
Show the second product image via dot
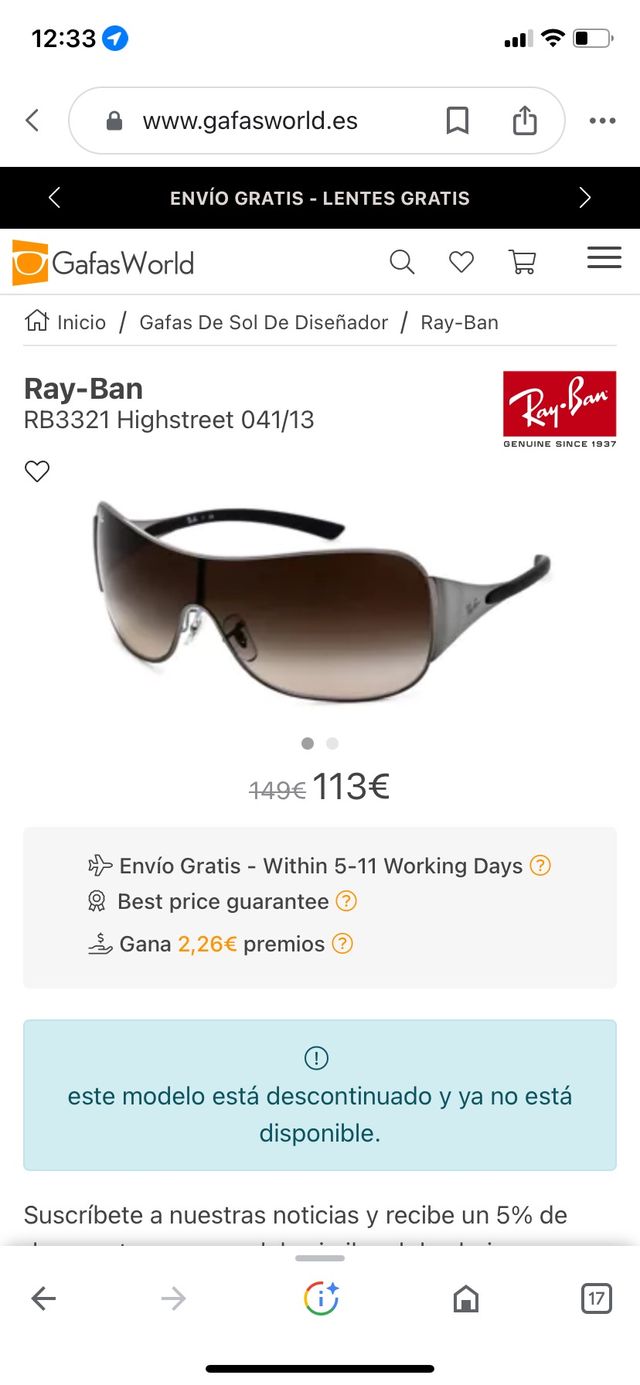click(332, 743)
